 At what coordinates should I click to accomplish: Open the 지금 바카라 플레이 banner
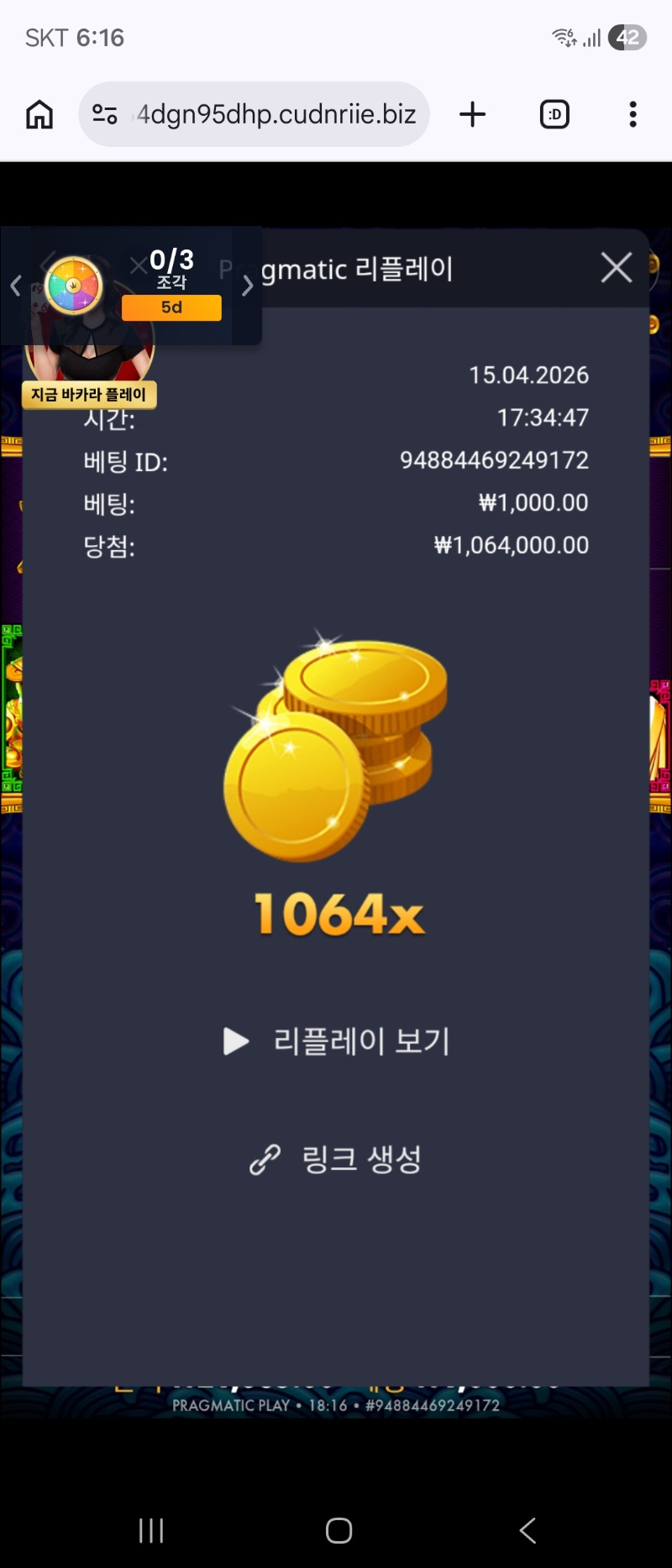[x=89, y=394]
